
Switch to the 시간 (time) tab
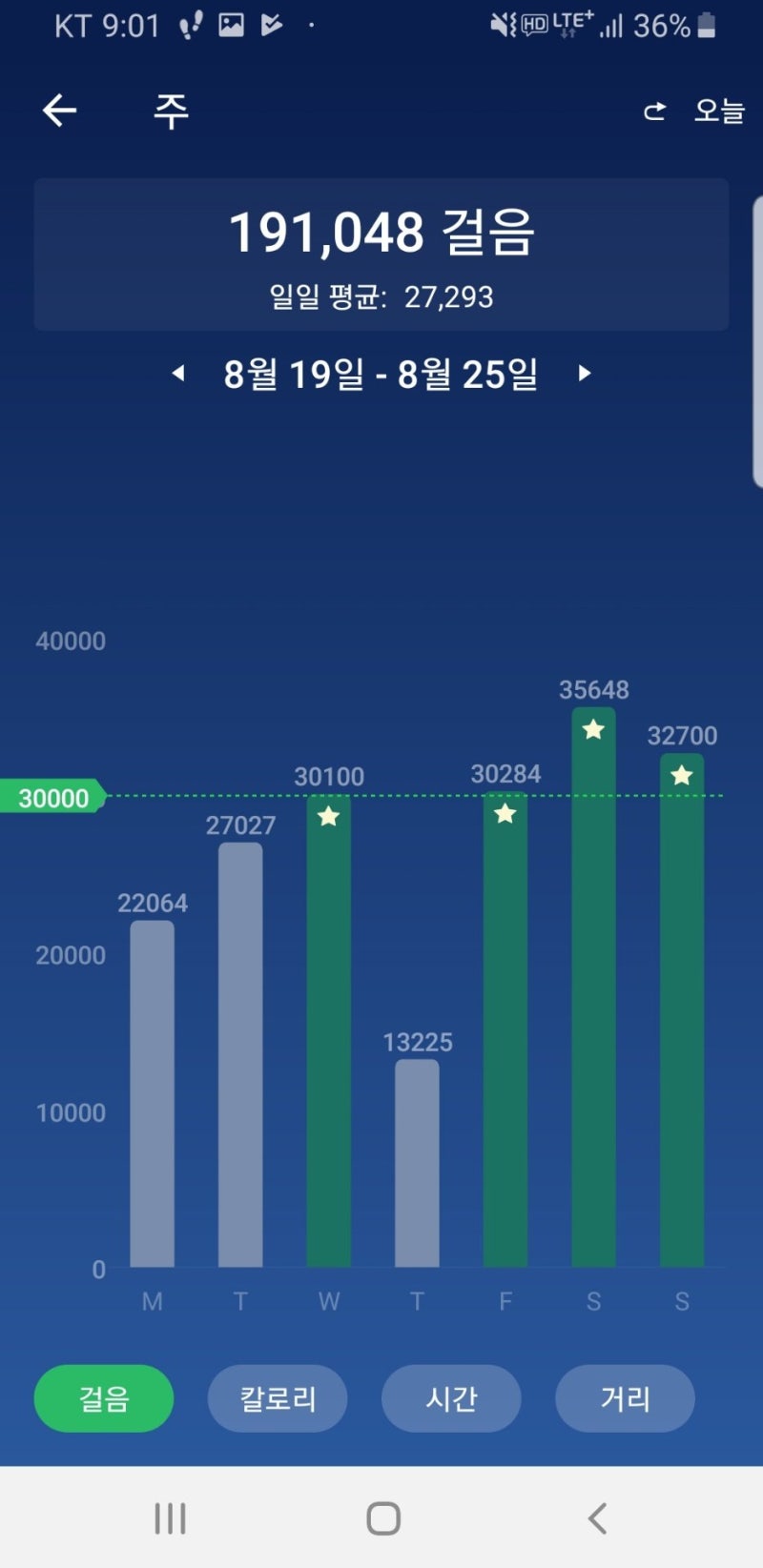tap(451, 1398)
